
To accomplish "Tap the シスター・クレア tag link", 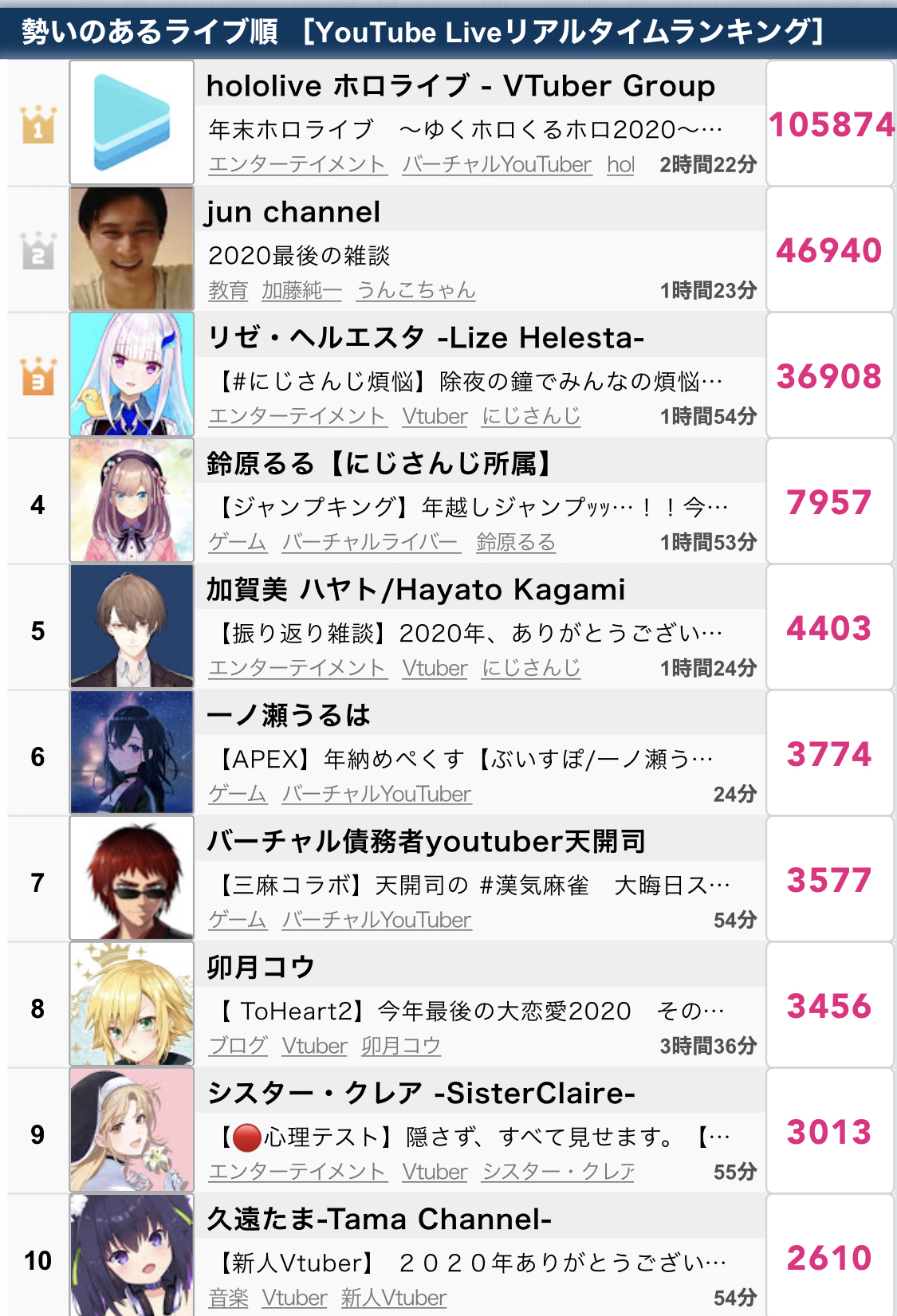I will (x=558, y=1172).
